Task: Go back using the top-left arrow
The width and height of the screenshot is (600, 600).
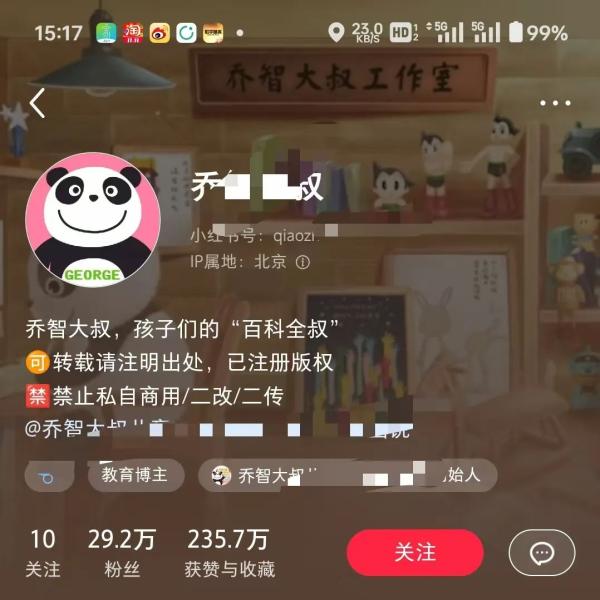Action: pos(38,103)
